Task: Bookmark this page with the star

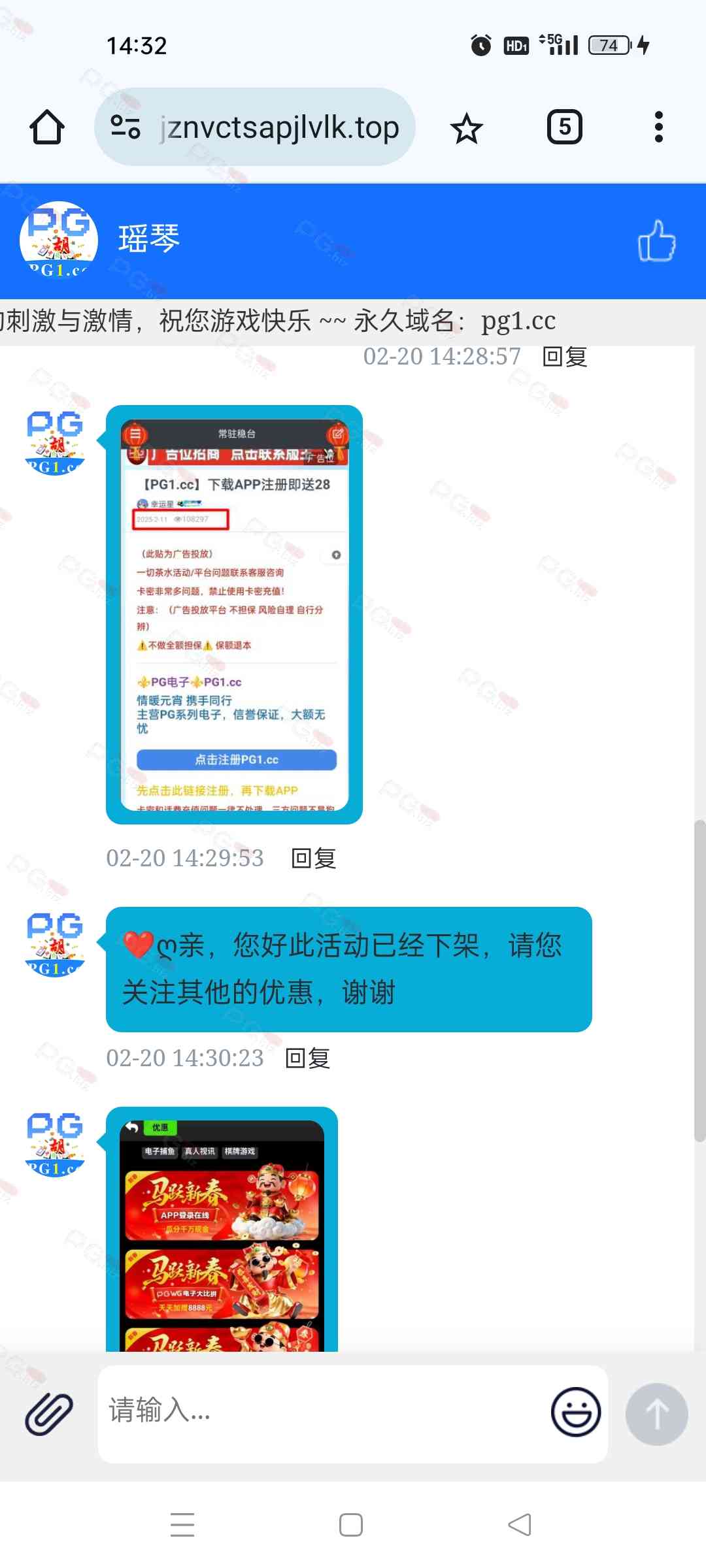Action: pos(466,128)
